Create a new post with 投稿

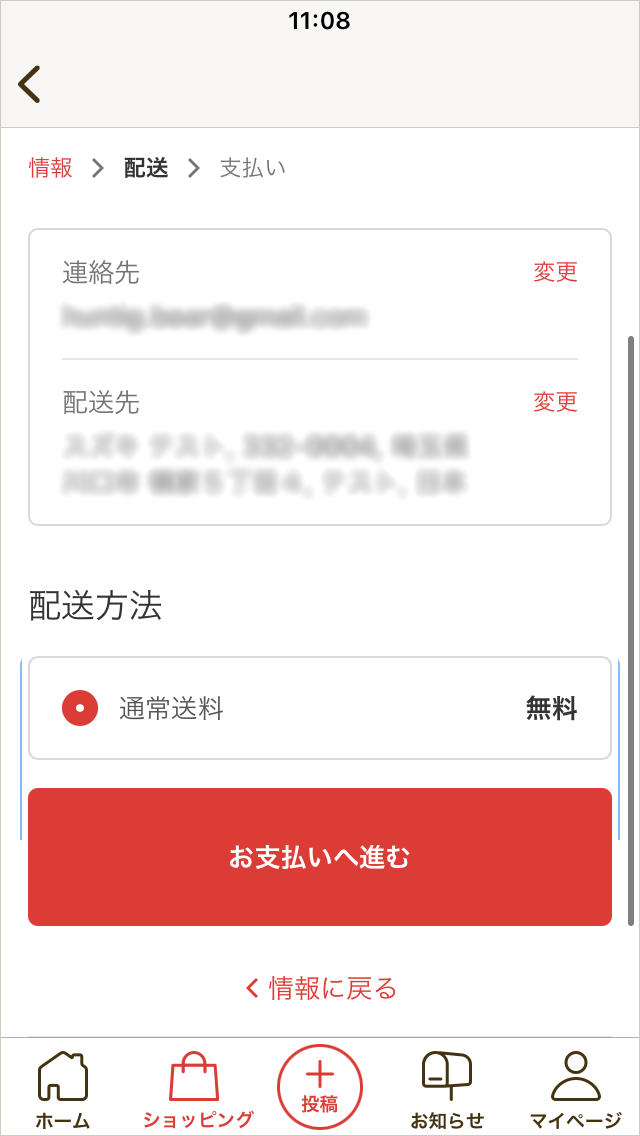[320, 1087]
